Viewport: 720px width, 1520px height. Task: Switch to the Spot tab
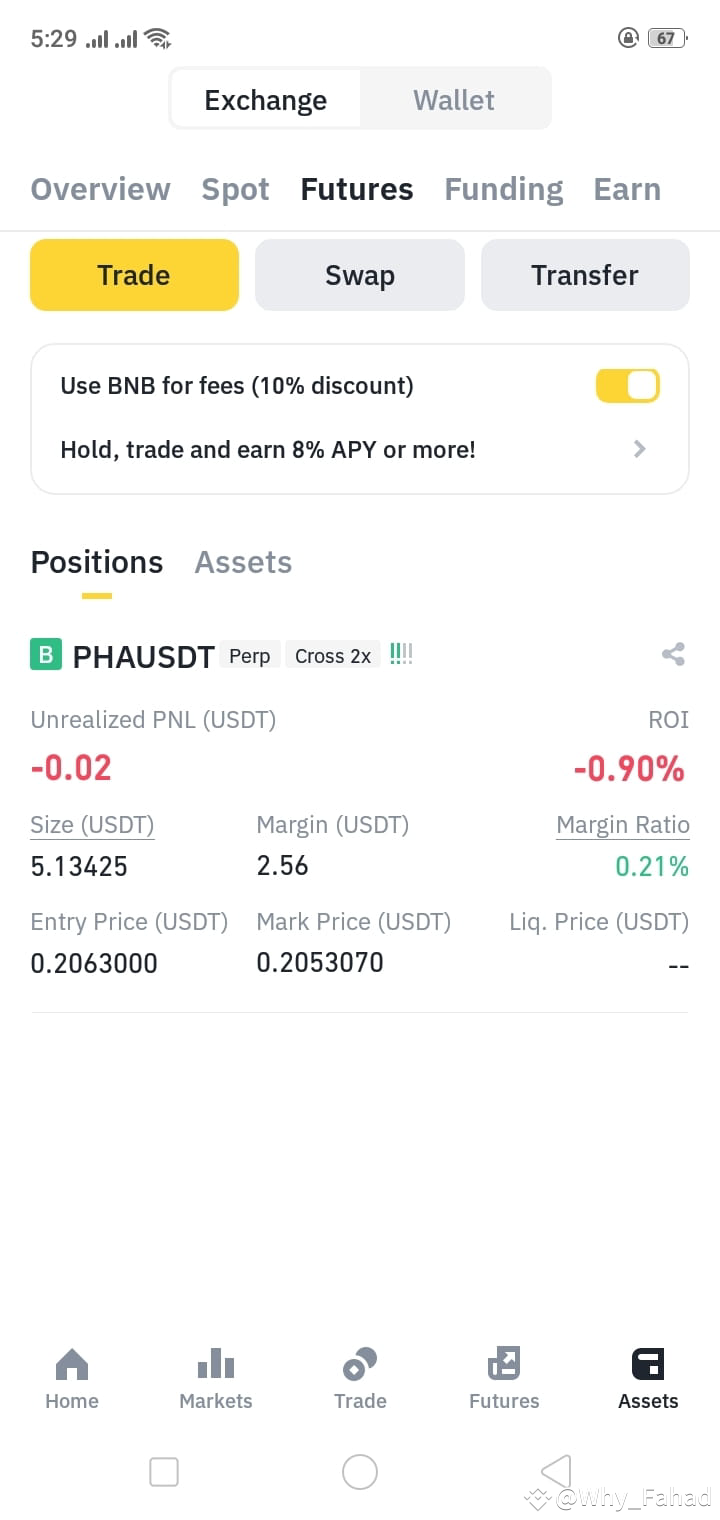pyautogui.click(x=235, y=189)
